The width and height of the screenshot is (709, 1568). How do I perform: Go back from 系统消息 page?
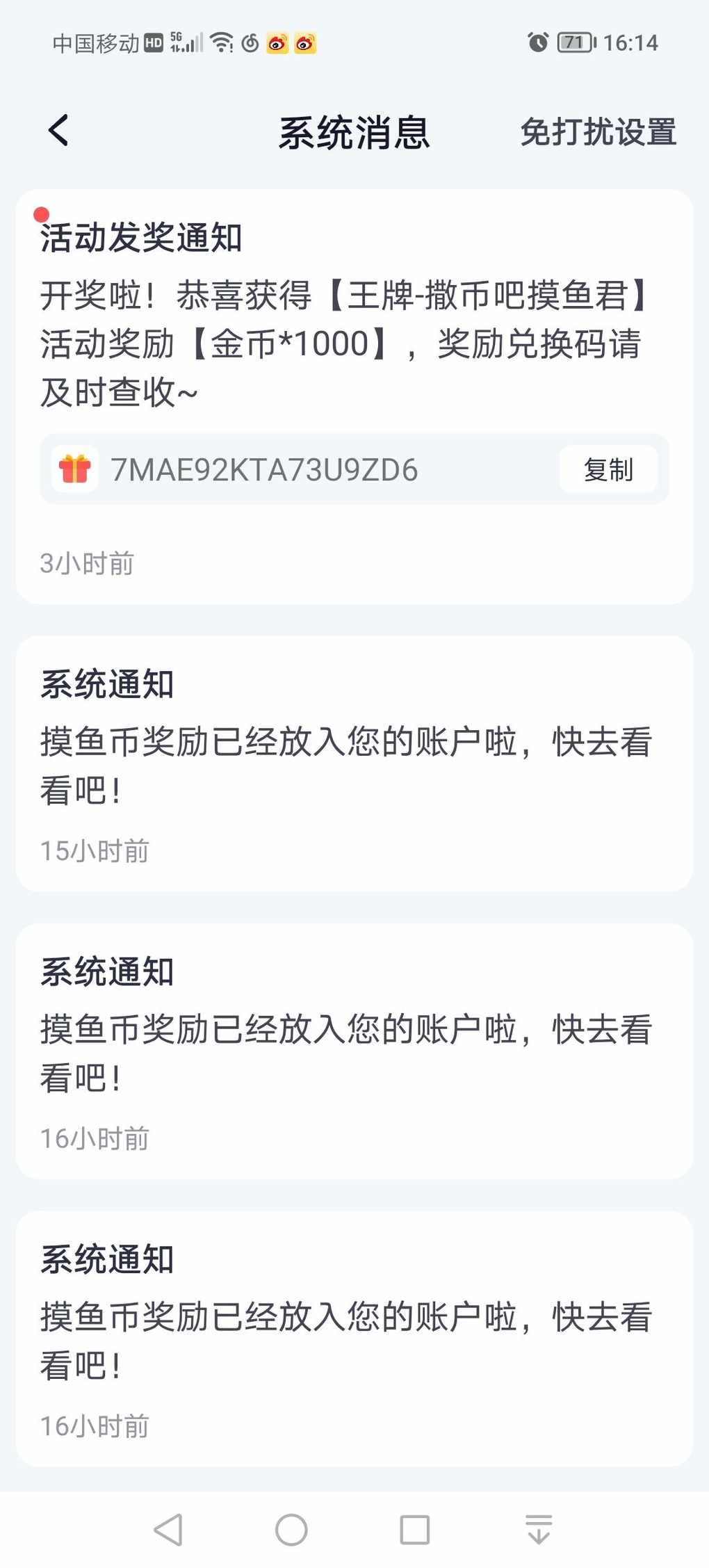pyautogui.click(x=59, y=131)
